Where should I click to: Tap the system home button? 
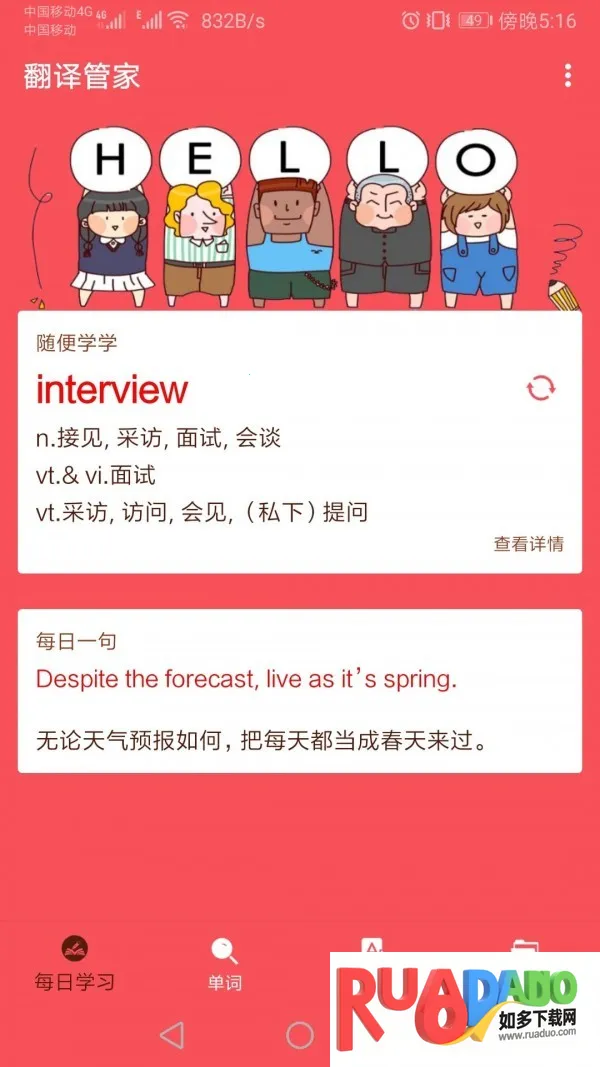pos(300,1034)
